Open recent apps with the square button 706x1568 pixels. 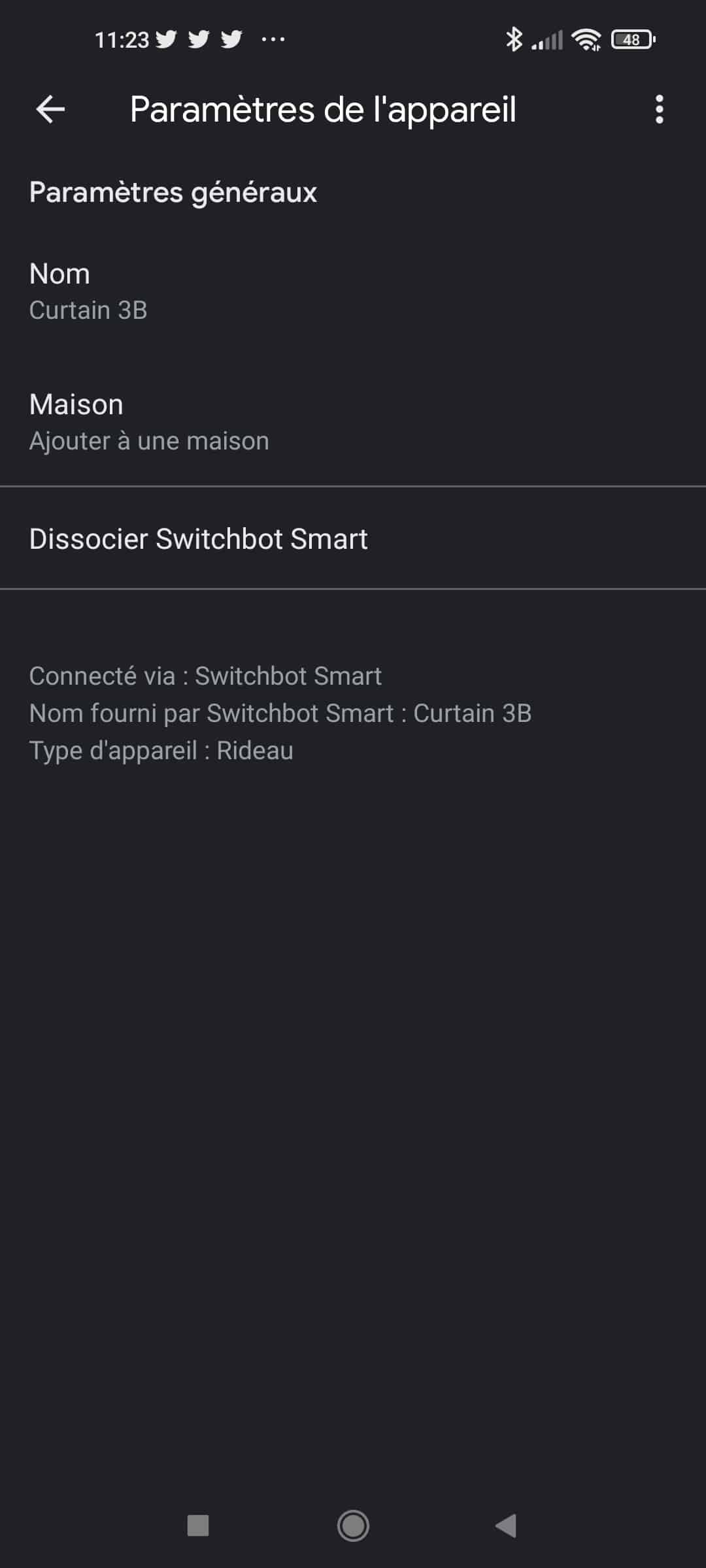(198, 1526)
